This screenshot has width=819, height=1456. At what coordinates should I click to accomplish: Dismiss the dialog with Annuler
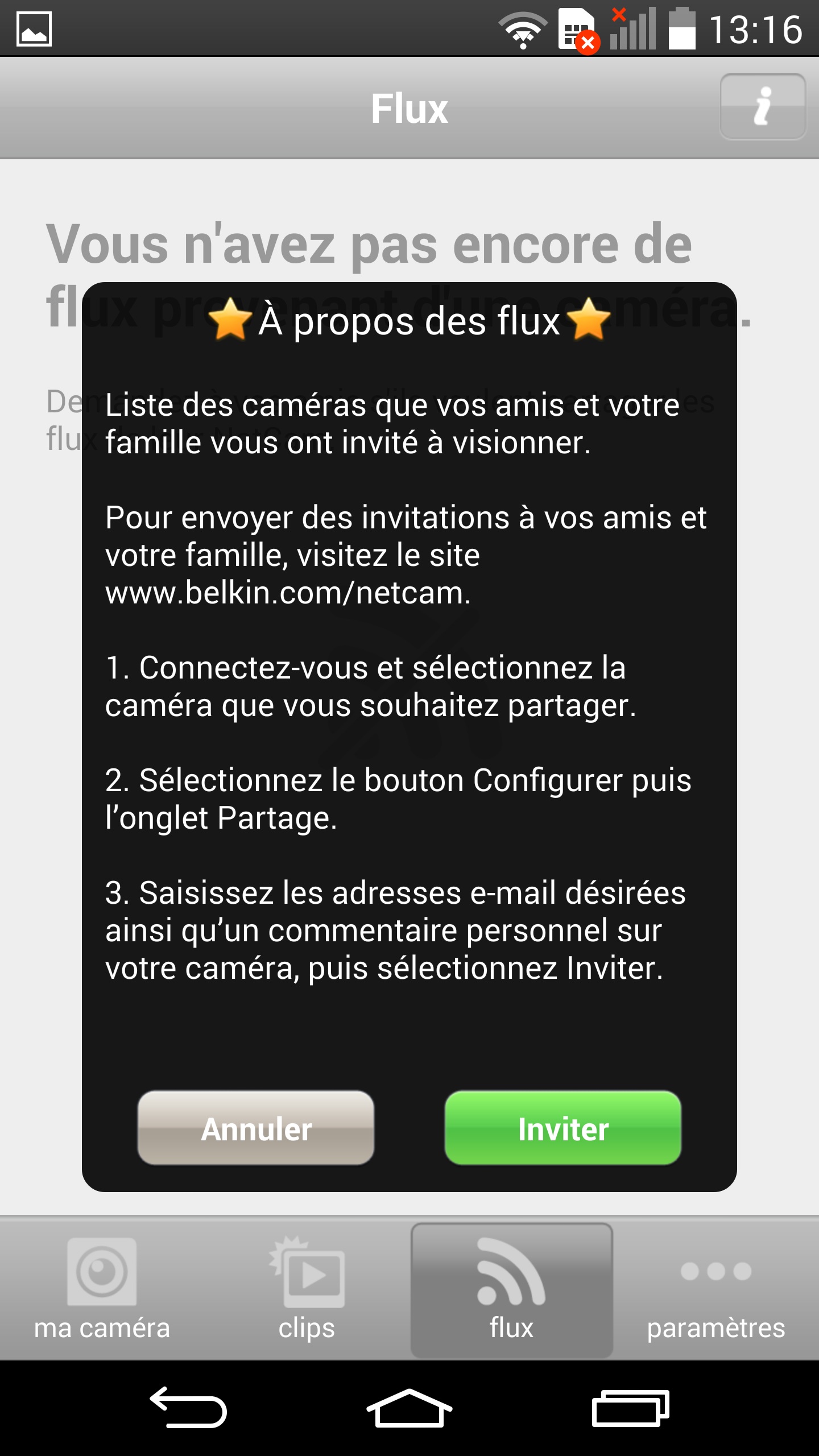point(256,1128)
